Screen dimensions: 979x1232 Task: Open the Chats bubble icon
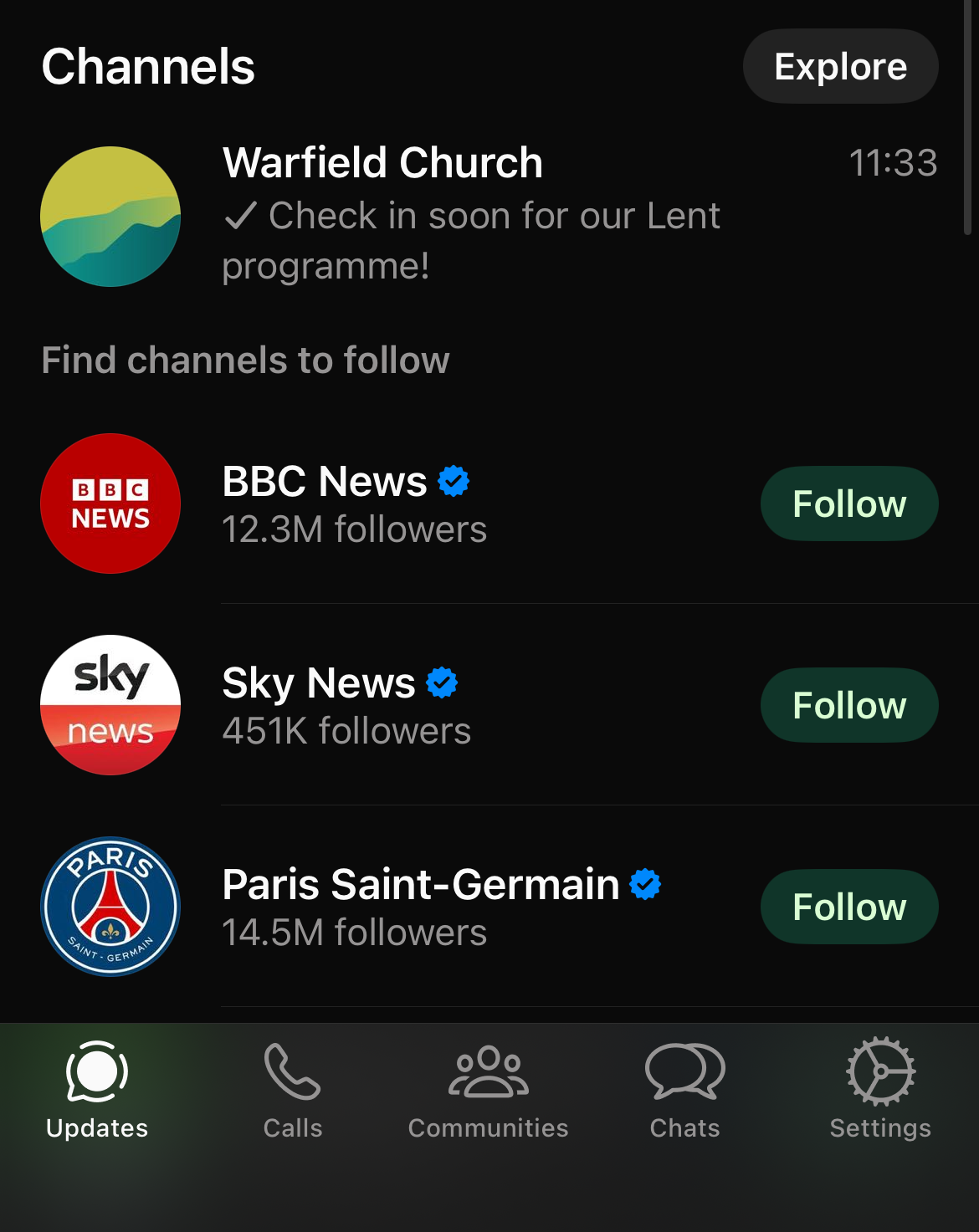point(684,1073)
